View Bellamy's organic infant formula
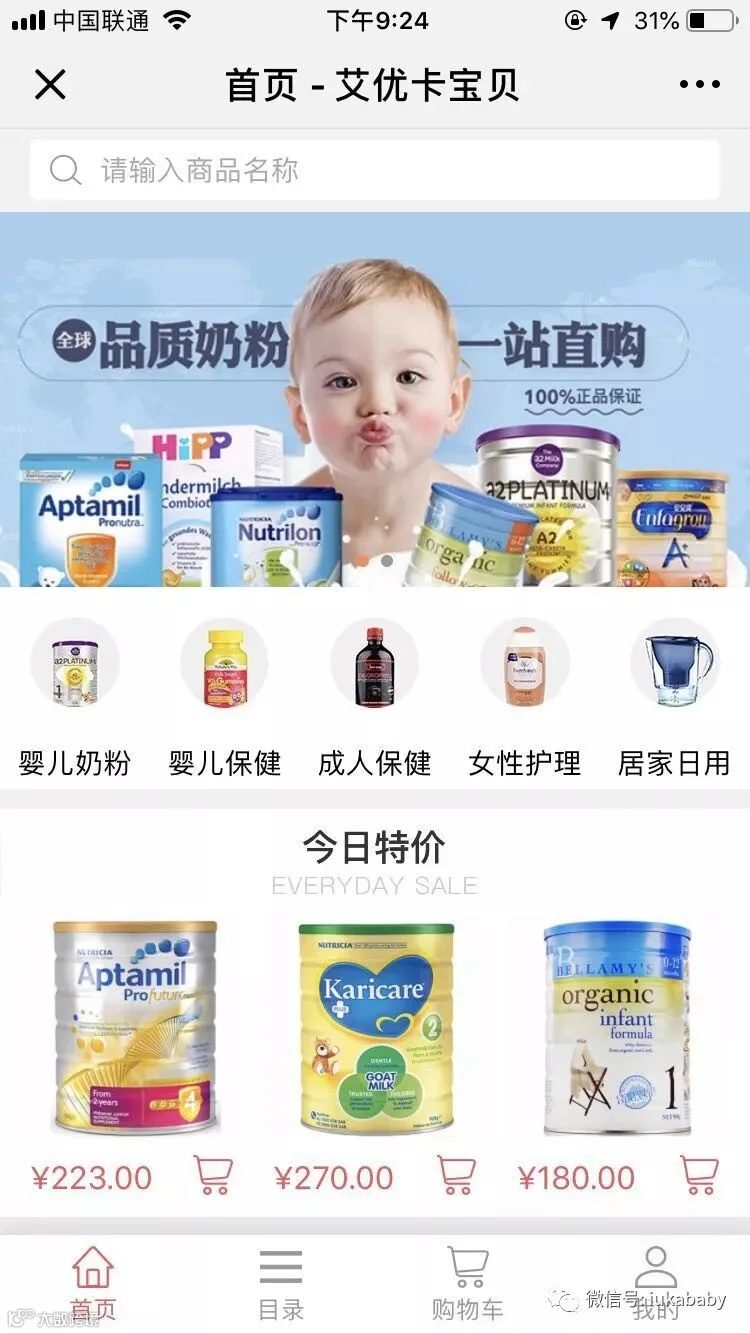Screen dimensions: 750x1334 pos(618,1028)
